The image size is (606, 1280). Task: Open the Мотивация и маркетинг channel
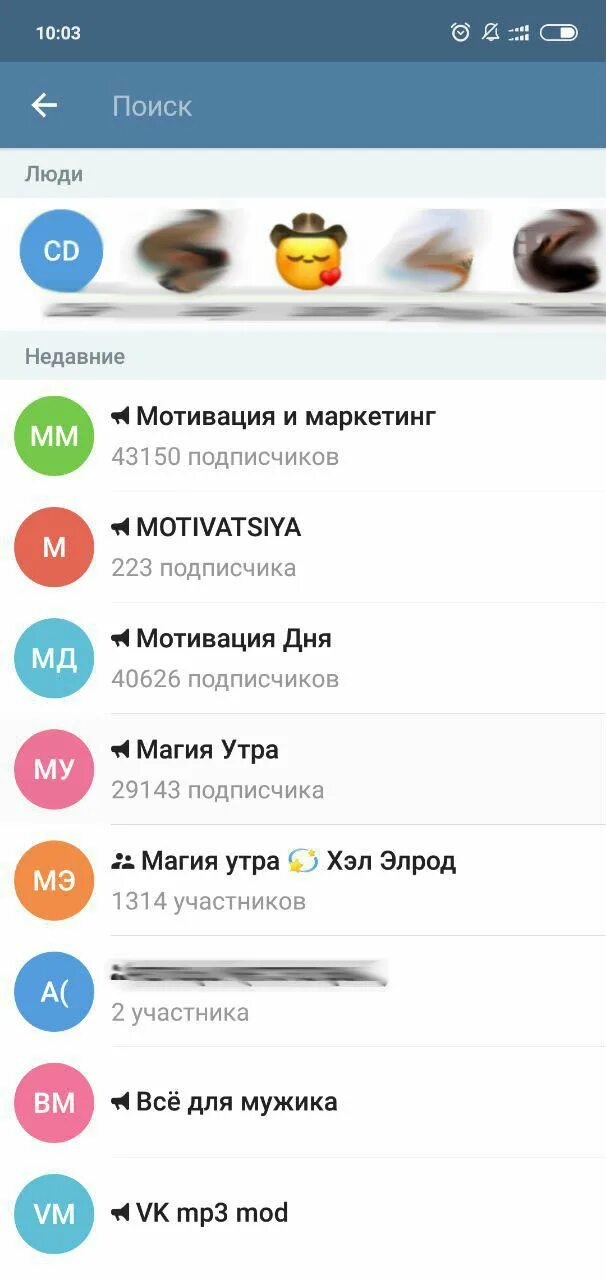pyautogui.click(x=303, y=435)
